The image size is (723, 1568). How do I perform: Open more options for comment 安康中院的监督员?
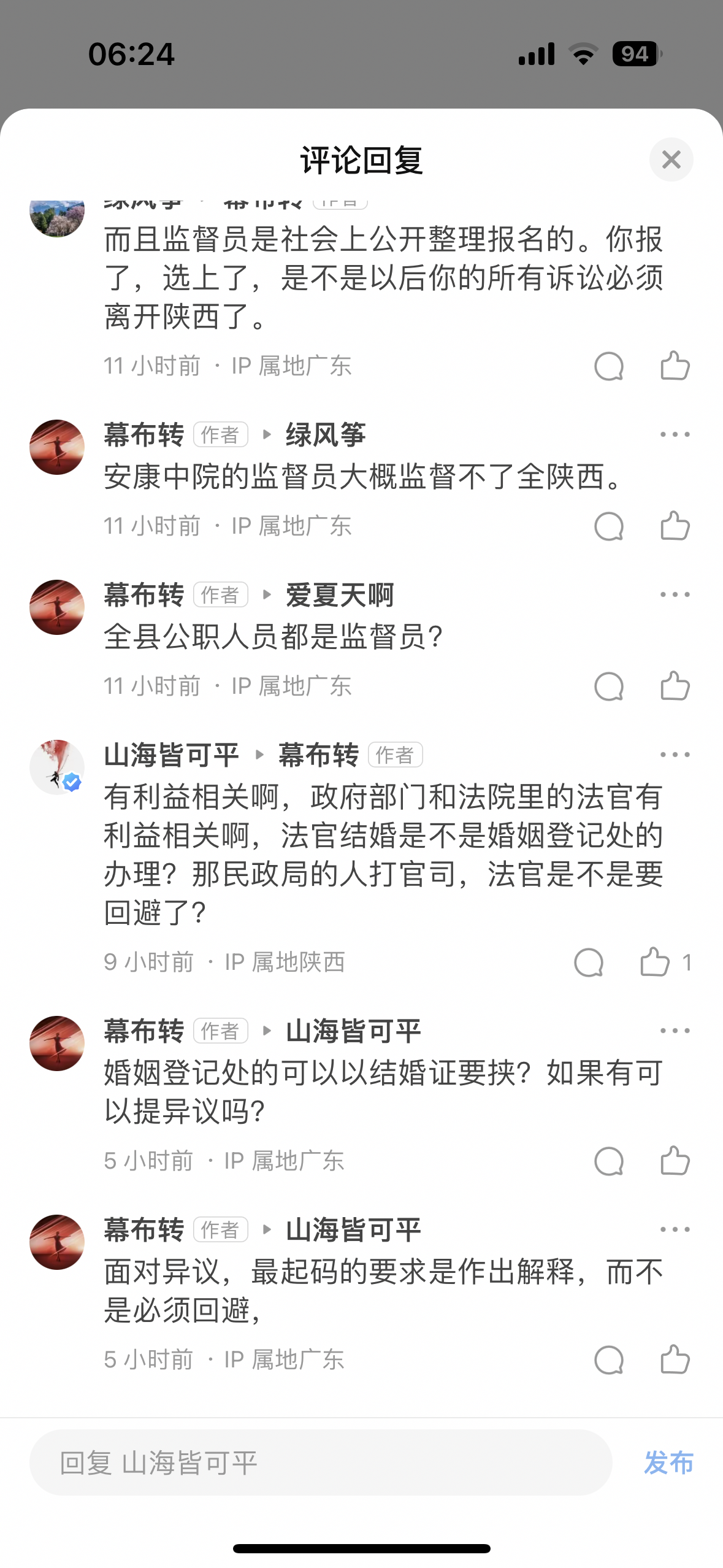[675, 434]
